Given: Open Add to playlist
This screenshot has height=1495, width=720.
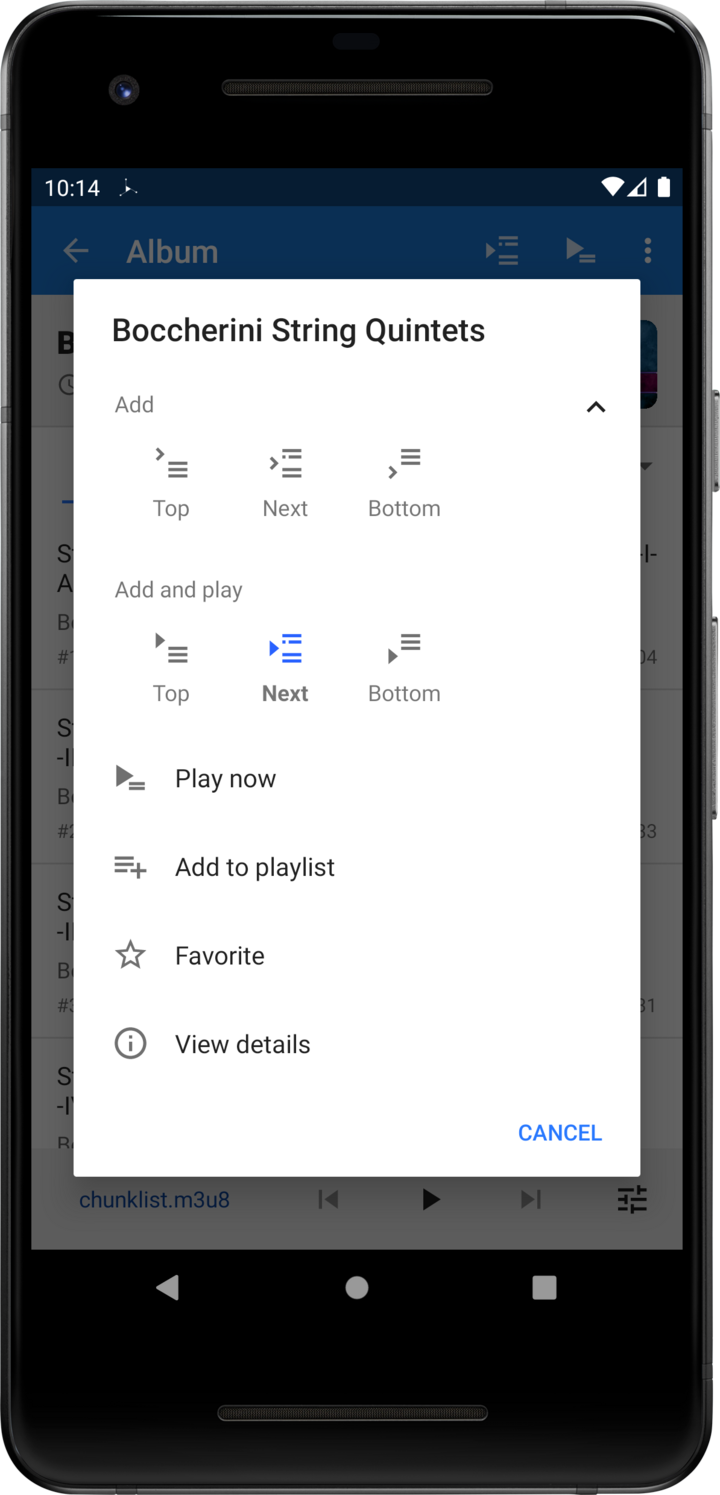Looking at the screenshot, I should tap(254, 867).
